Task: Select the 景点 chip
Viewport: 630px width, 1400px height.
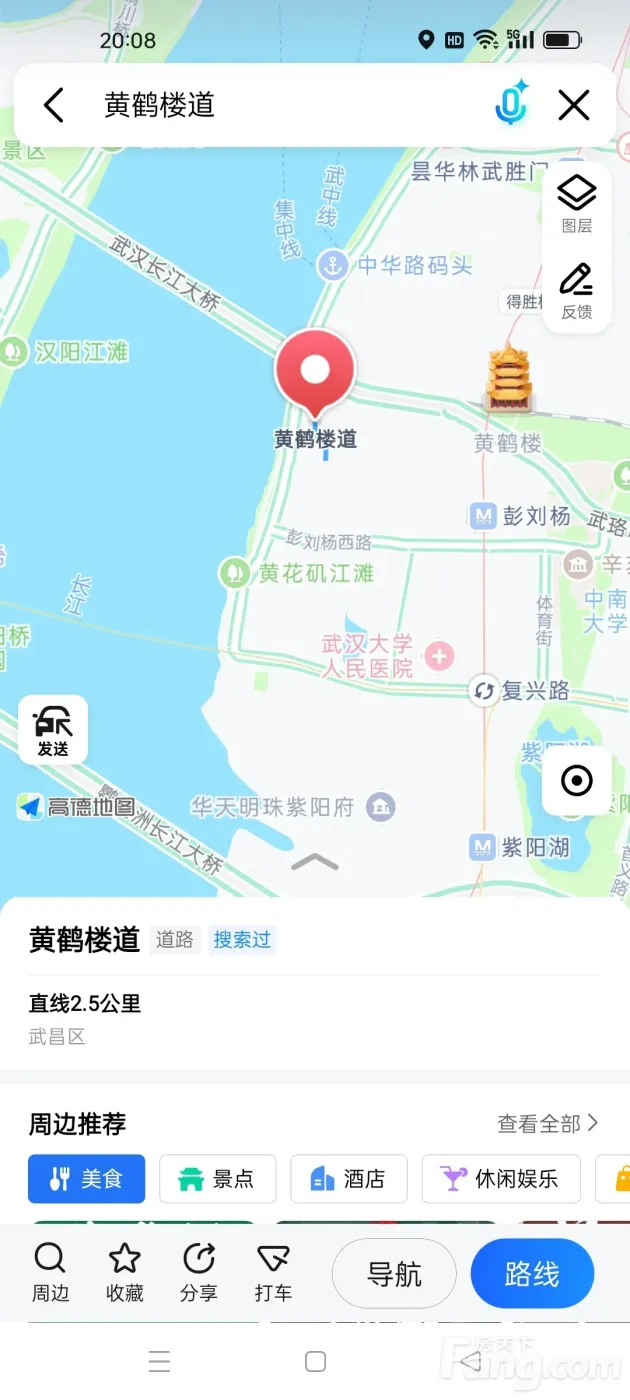Action: coord(217,1179)
